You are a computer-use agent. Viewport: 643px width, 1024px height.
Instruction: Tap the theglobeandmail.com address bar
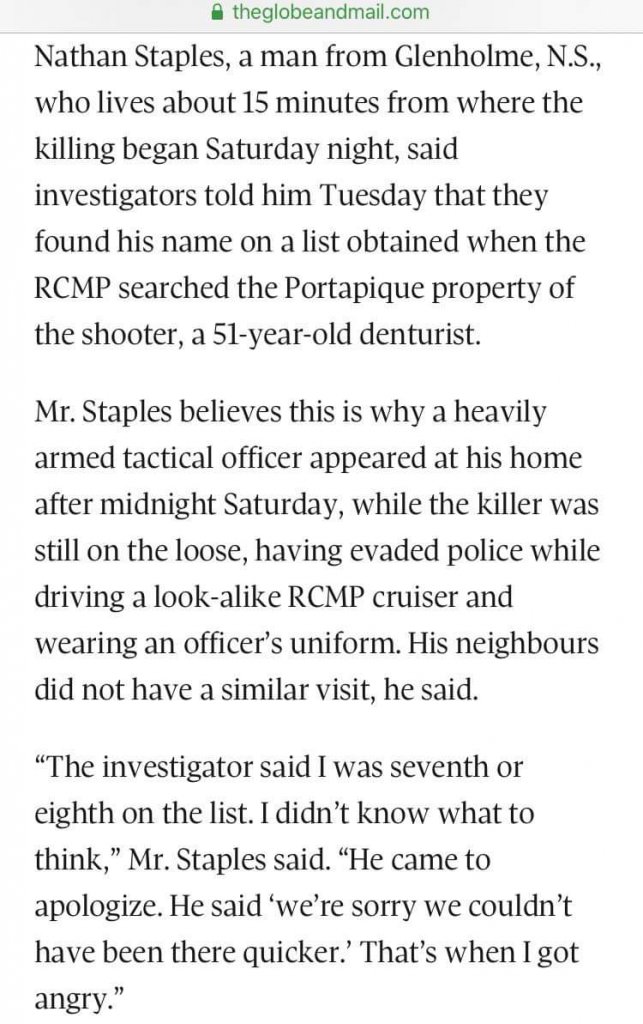point(320,13)
